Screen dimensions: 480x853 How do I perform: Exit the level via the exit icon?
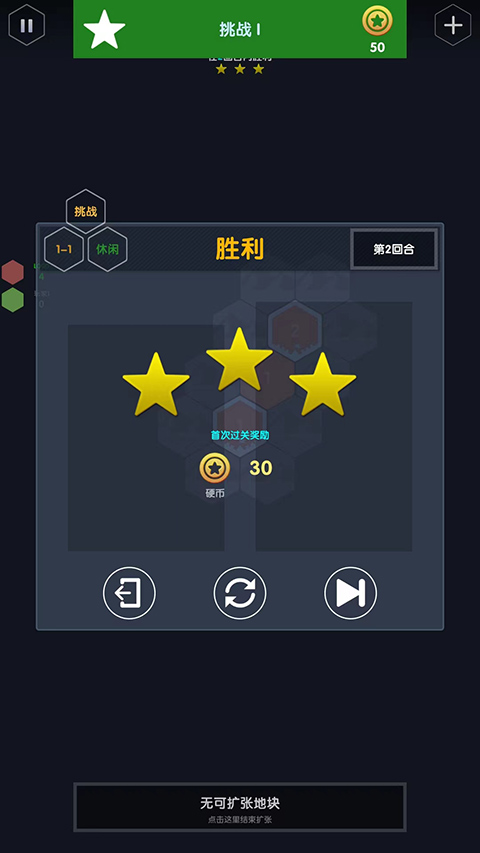[130, 593]
